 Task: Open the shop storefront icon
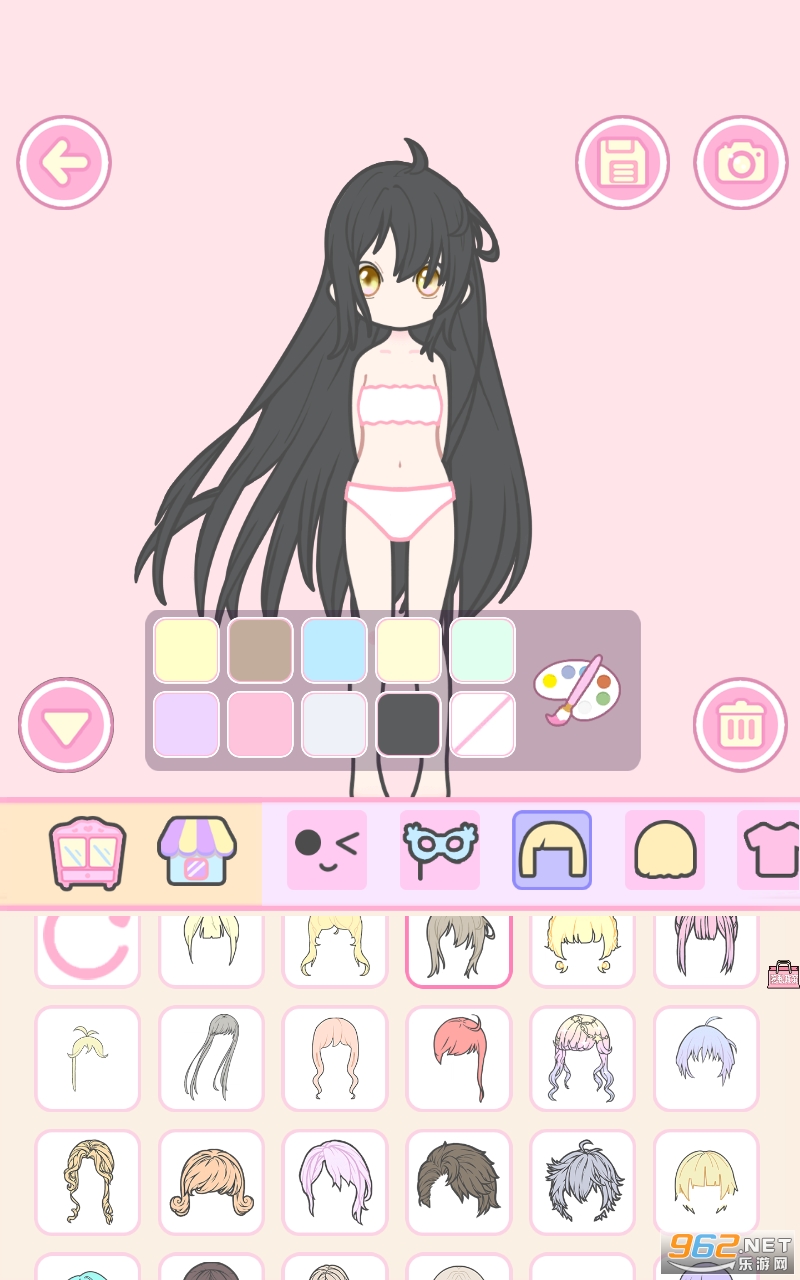197,851
